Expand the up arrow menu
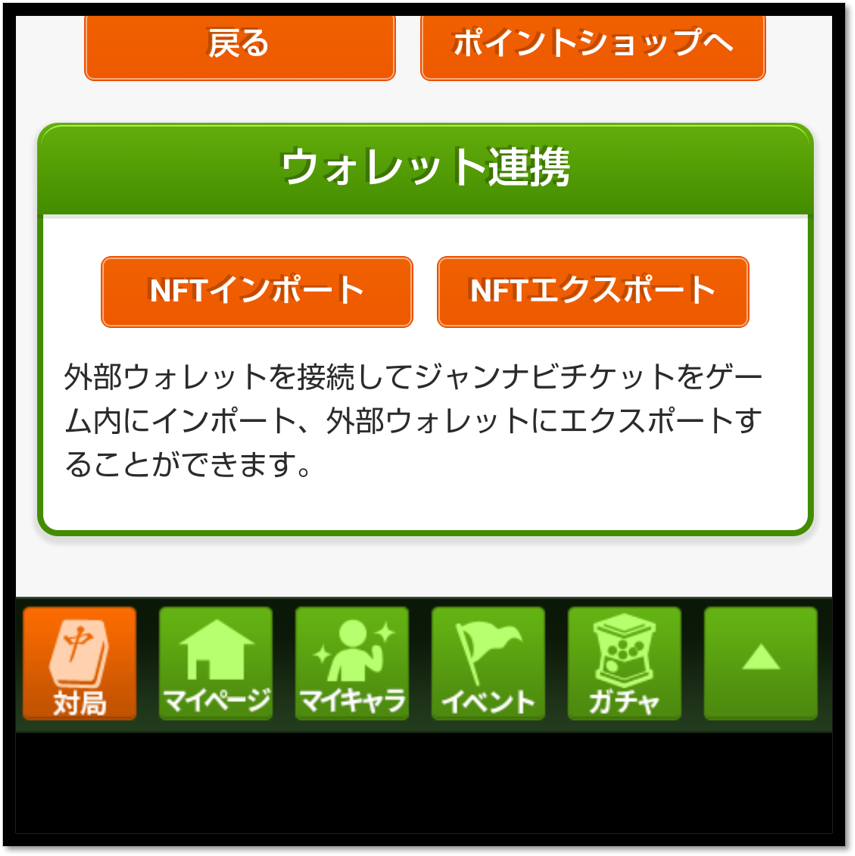 (761, 663)
